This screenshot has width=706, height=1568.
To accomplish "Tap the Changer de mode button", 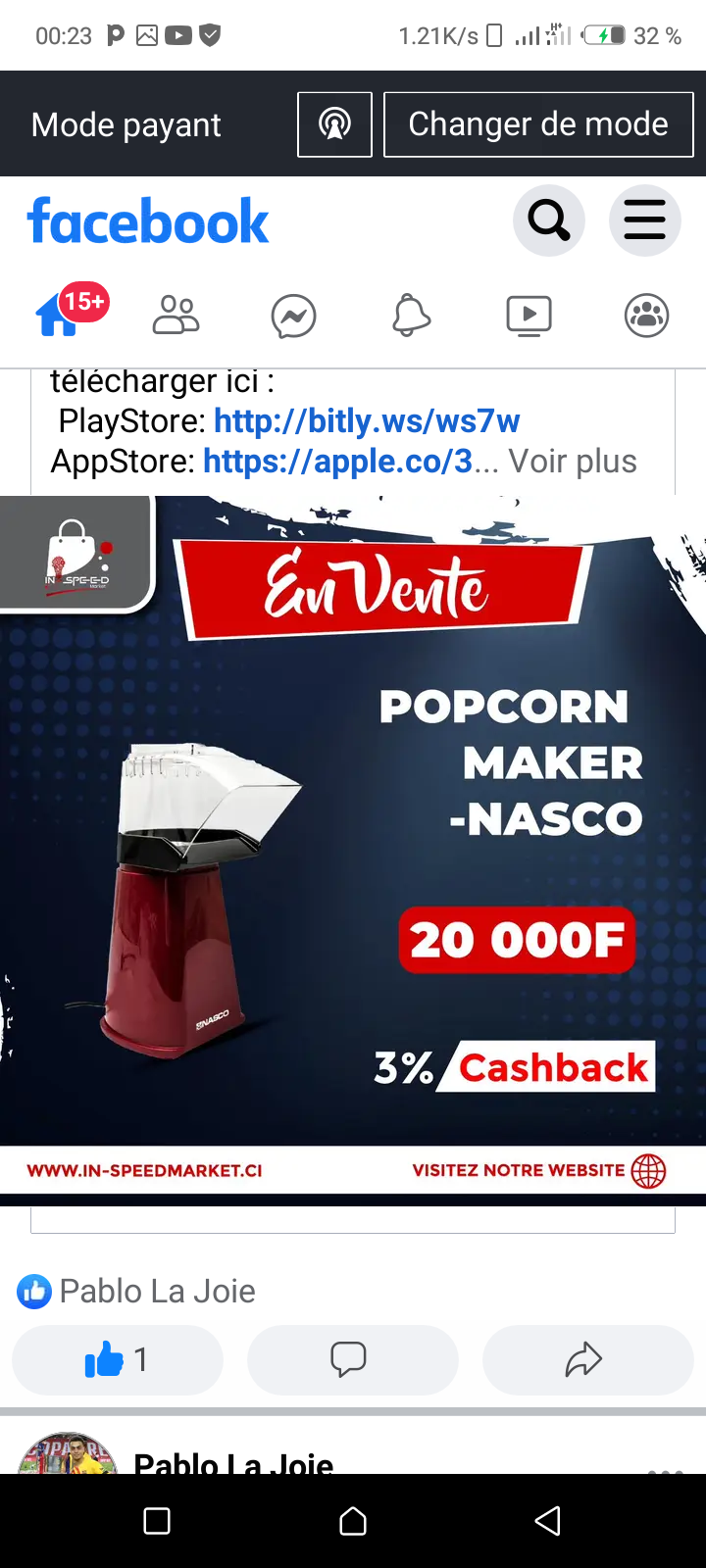I will (x=538, y=124).
